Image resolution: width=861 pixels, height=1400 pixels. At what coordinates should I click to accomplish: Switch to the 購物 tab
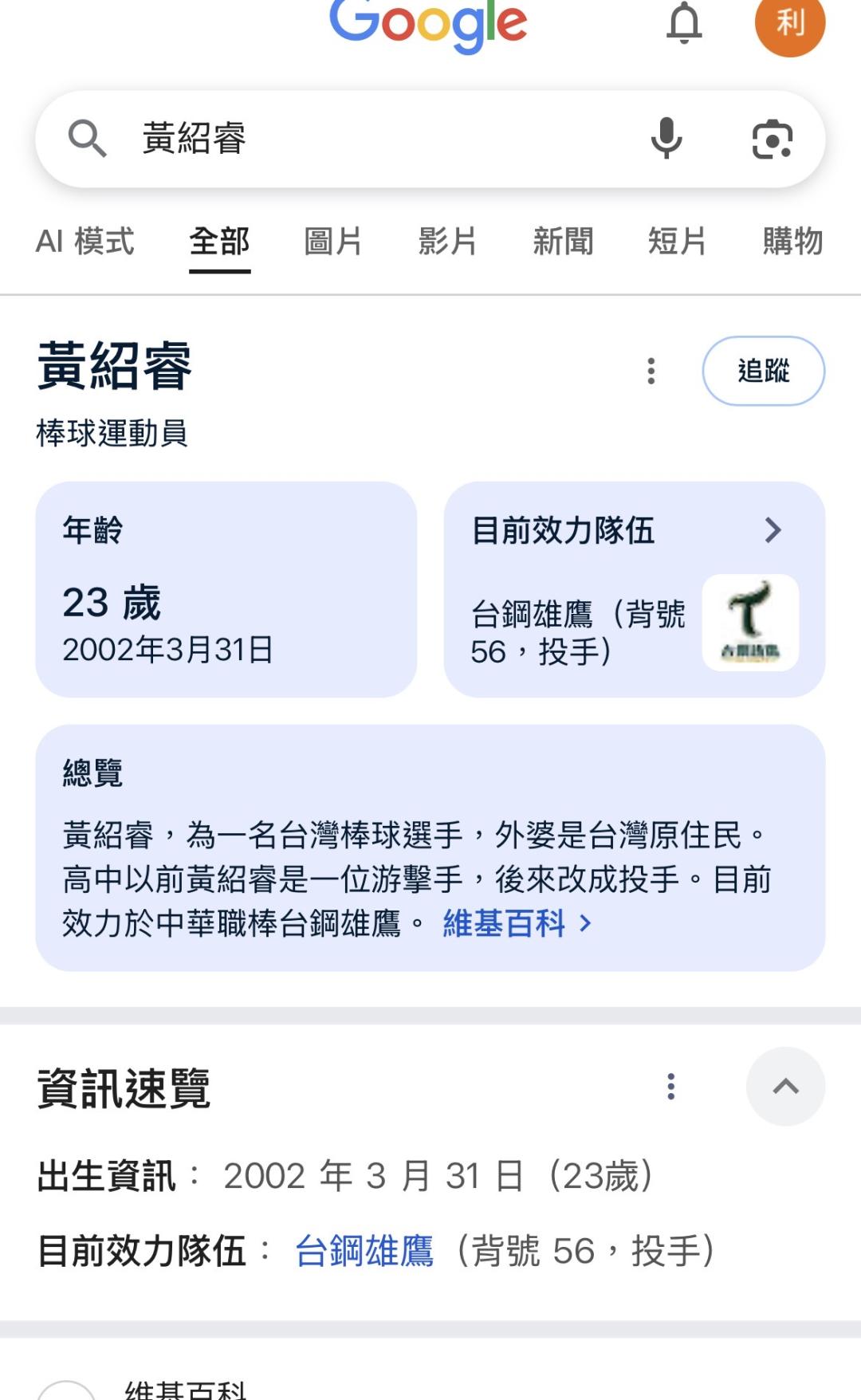(x=792, y=241)
